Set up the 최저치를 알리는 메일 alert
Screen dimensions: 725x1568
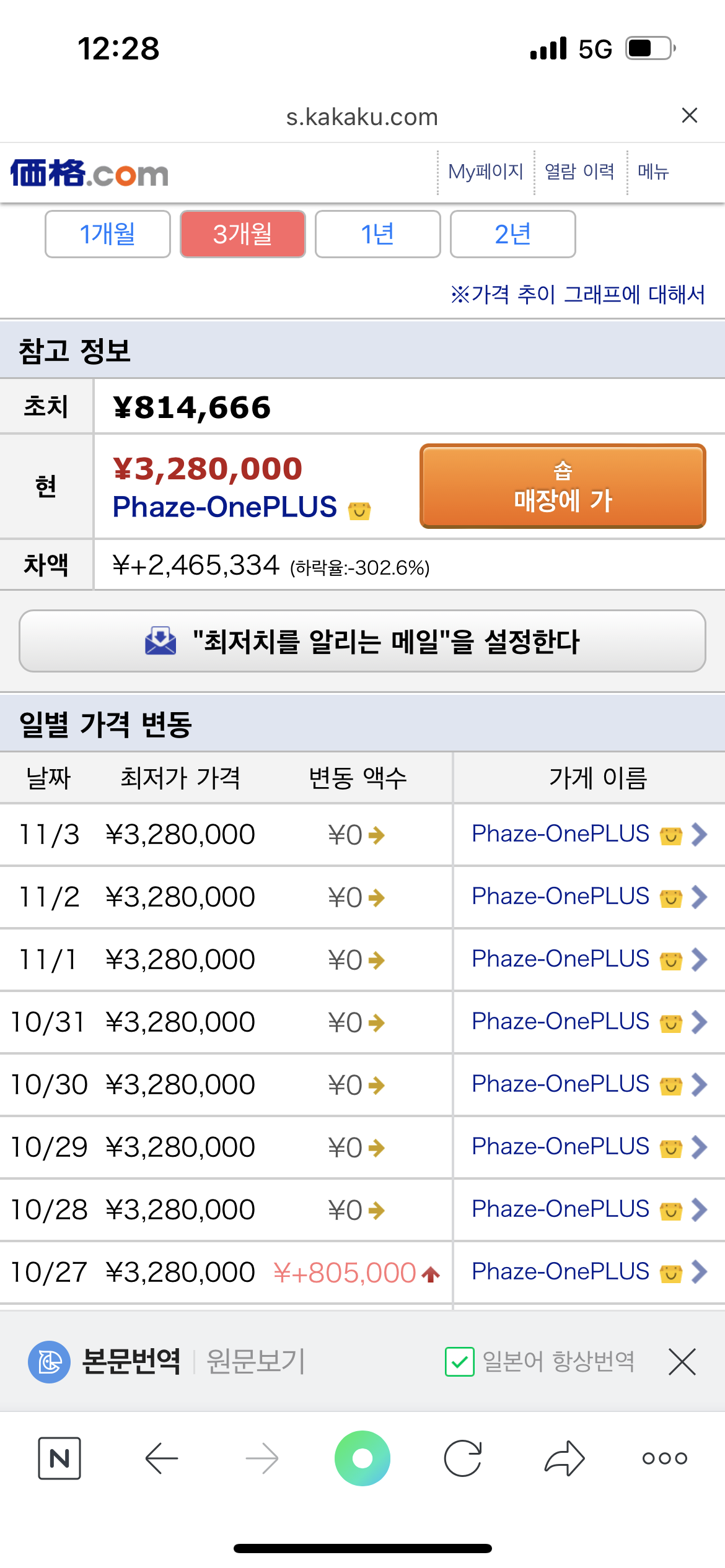click(362, 641)
